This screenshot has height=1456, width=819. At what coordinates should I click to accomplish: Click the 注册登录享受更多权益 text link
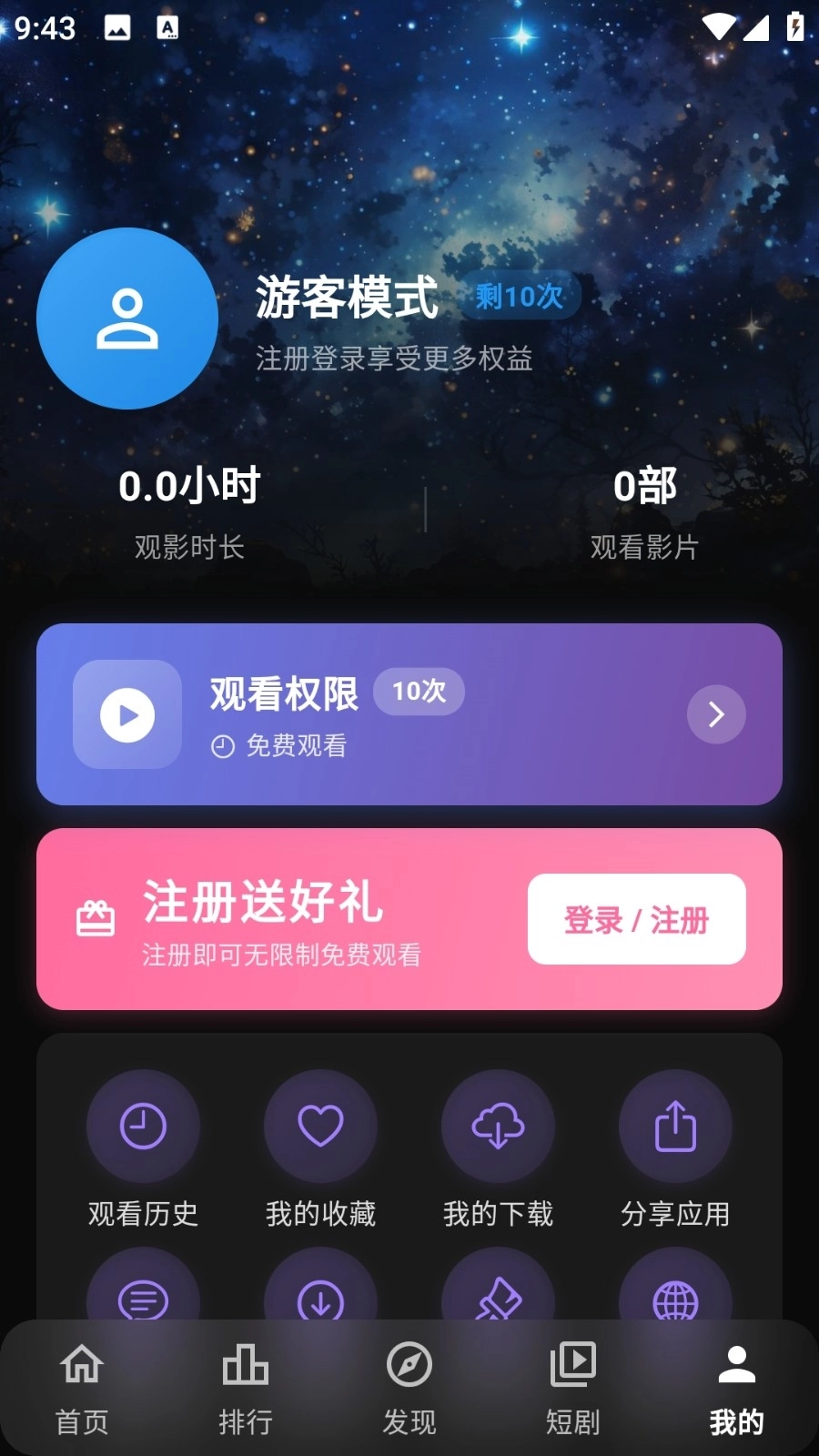395,359
